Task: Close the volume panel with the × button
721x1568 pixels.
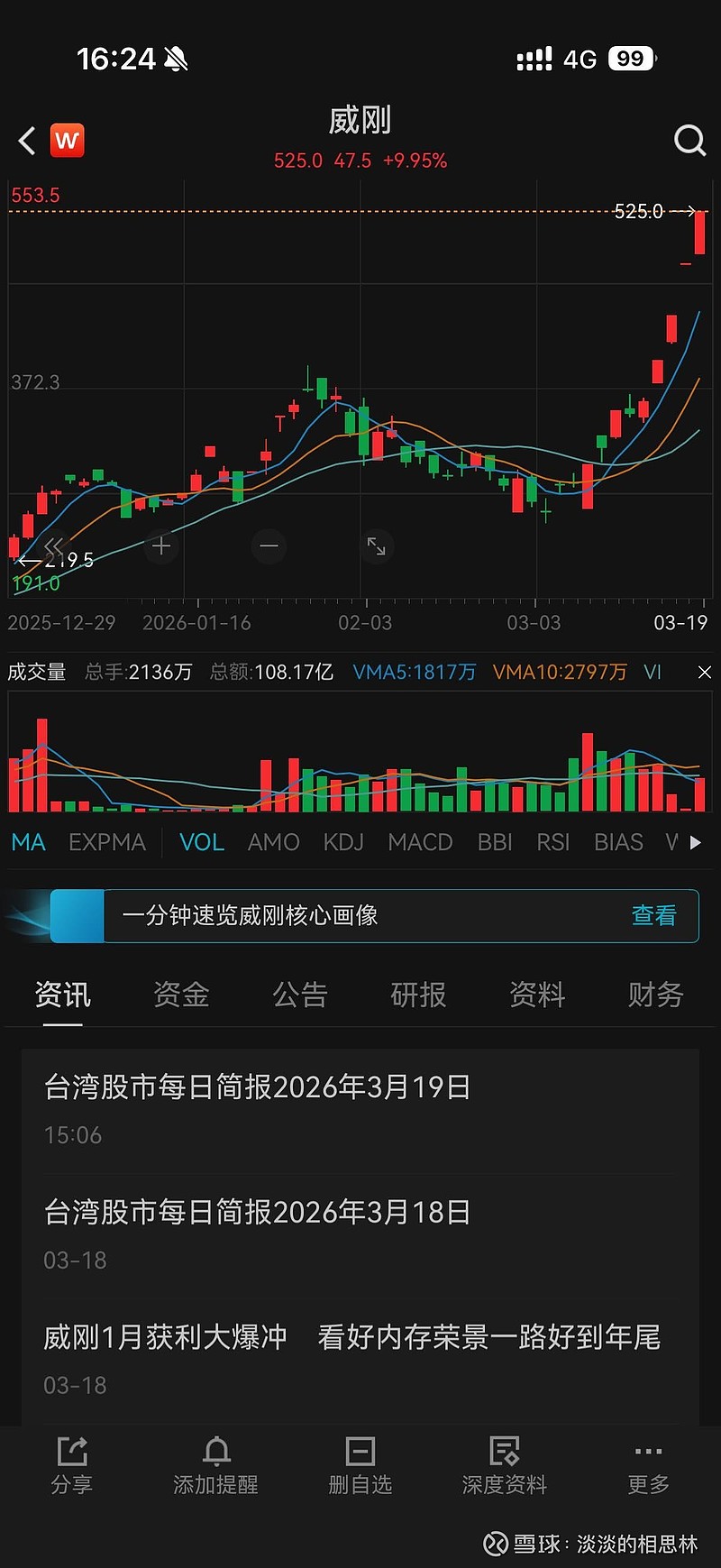Action: 704,672
